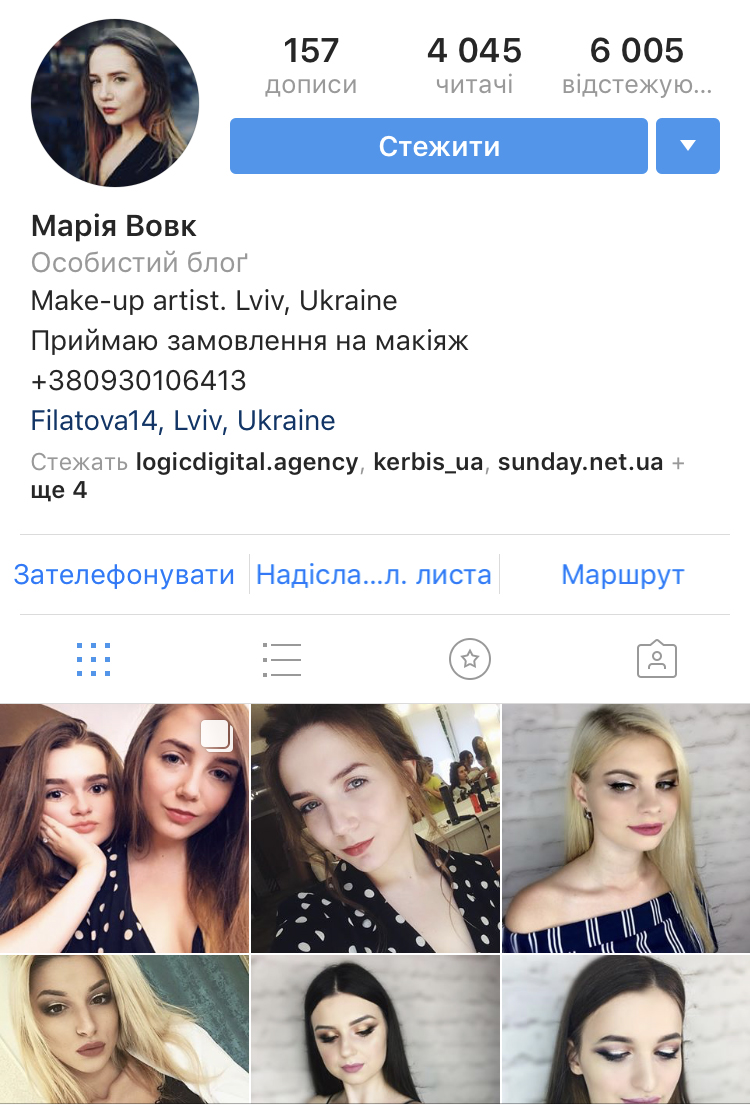Call via the Зателефонувати button
The height and width of the screenshot is (1105, 750).
pos(125,575)
